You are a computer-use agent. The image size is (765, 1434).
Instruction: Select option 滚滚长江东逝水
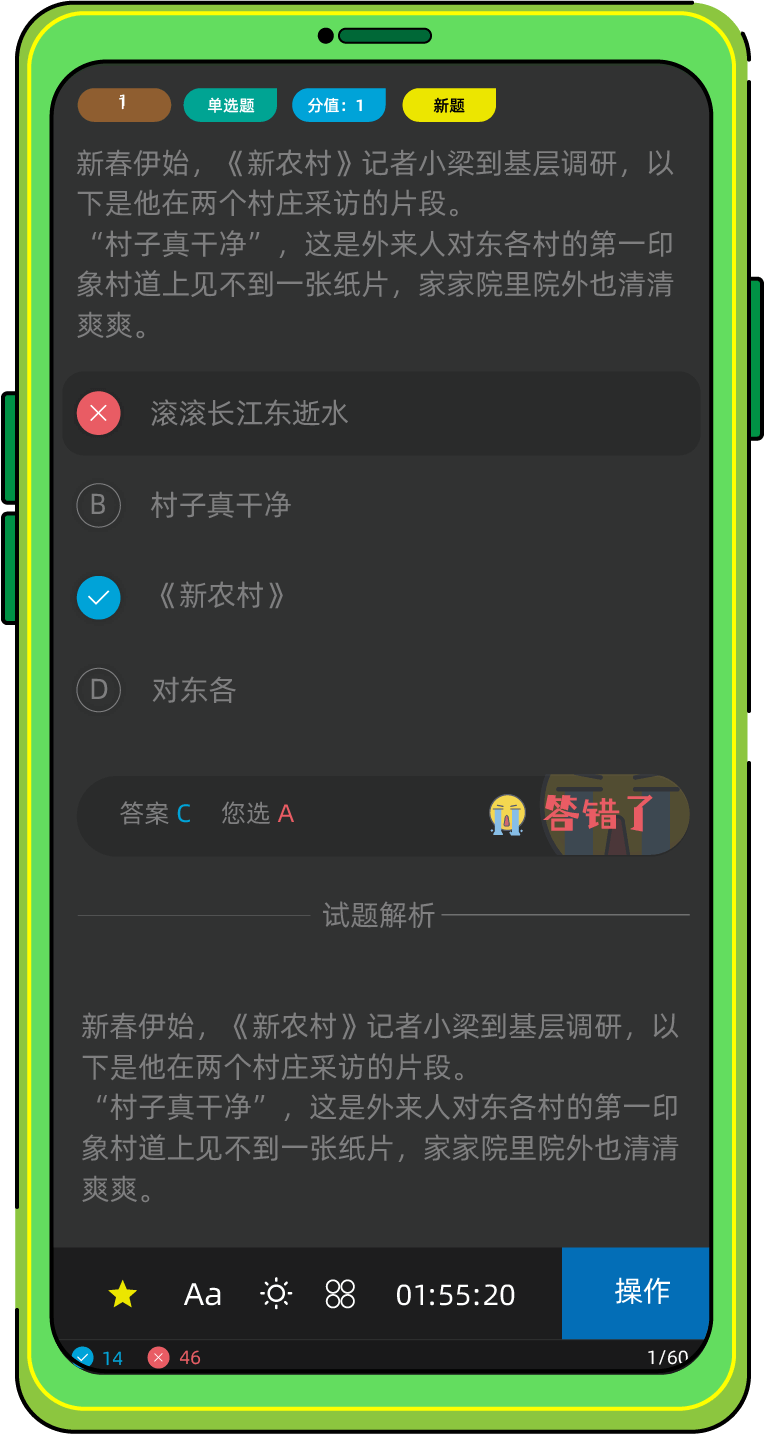coord(249,413)
